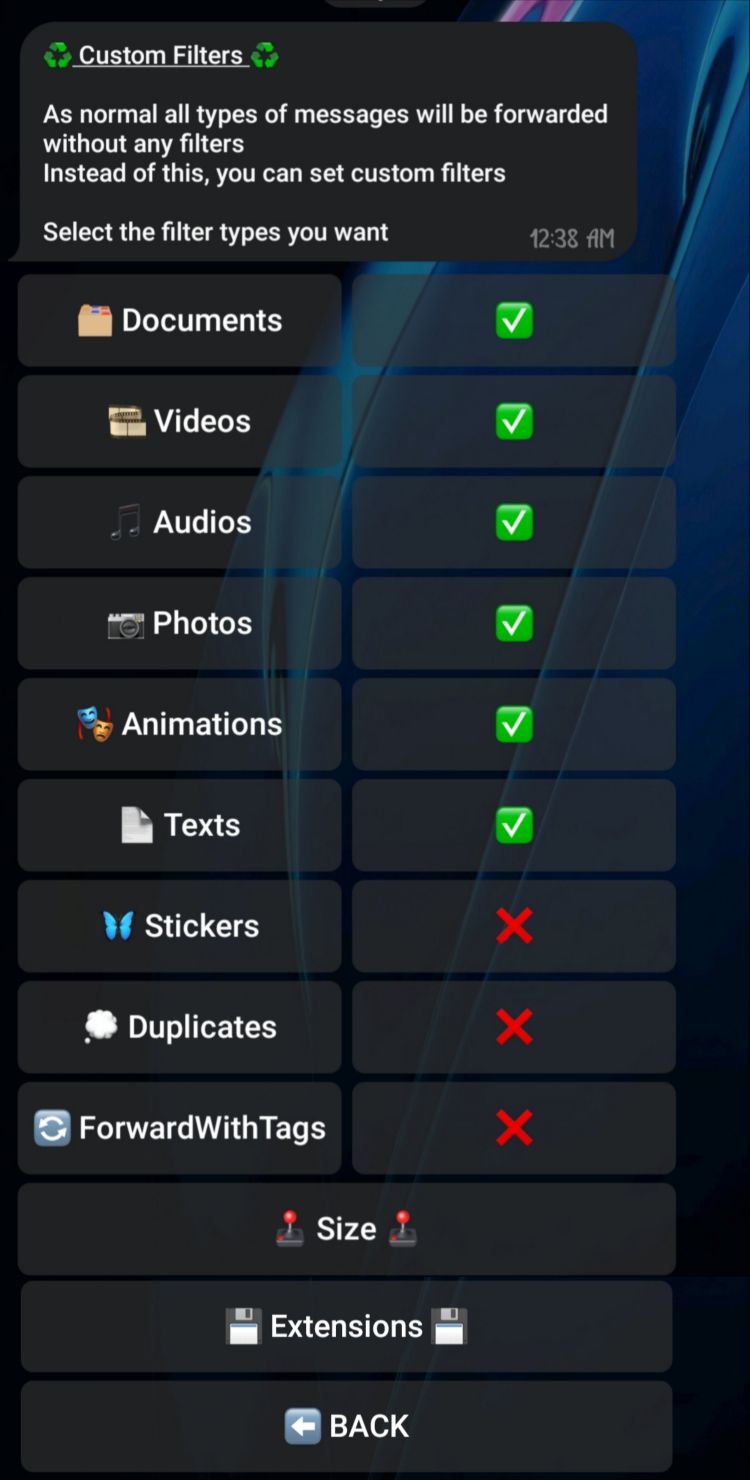The image size is (750, 1480).
Task: Tap the Animations filter button
Action: [x=180, y=725]
